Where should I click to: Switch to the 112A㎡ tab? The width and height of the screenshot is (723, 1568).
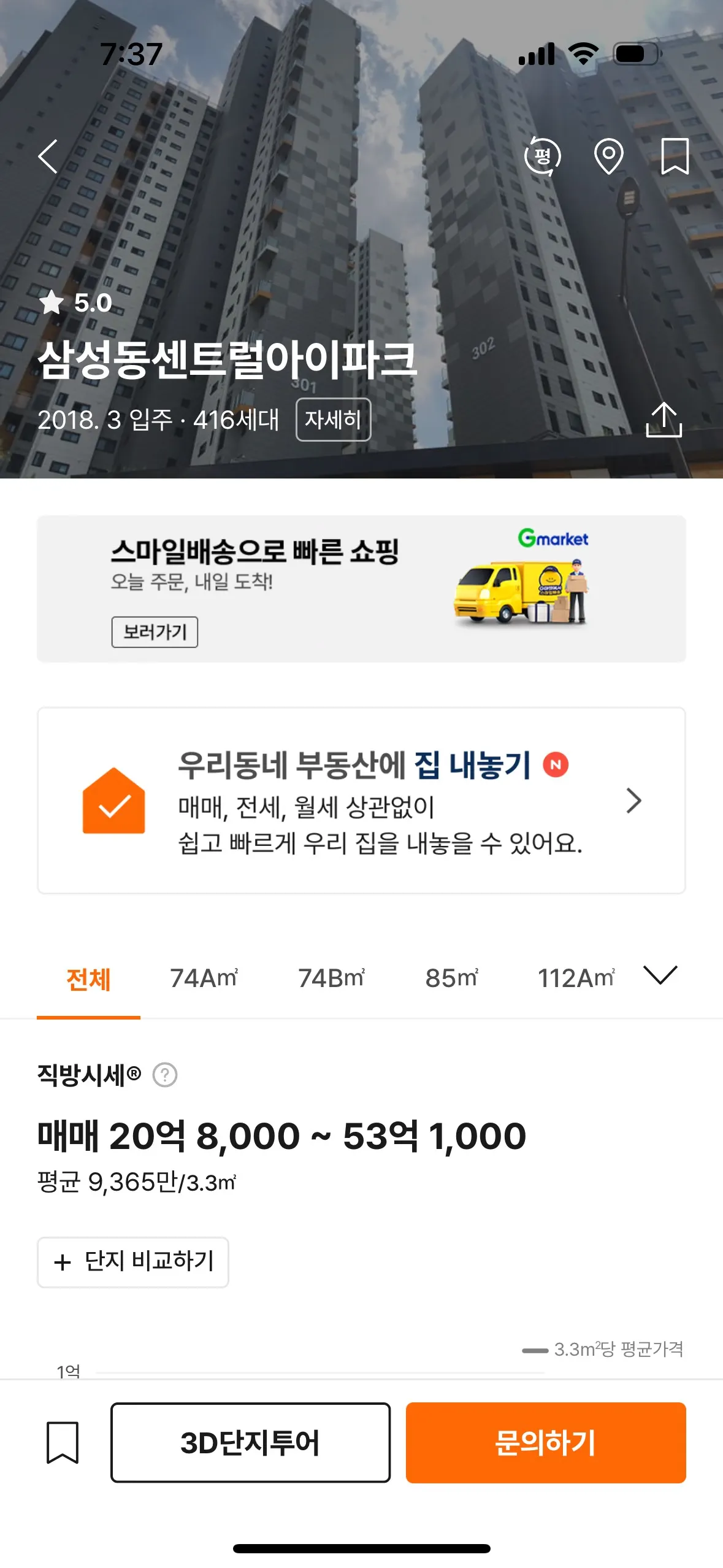point(575,978)
